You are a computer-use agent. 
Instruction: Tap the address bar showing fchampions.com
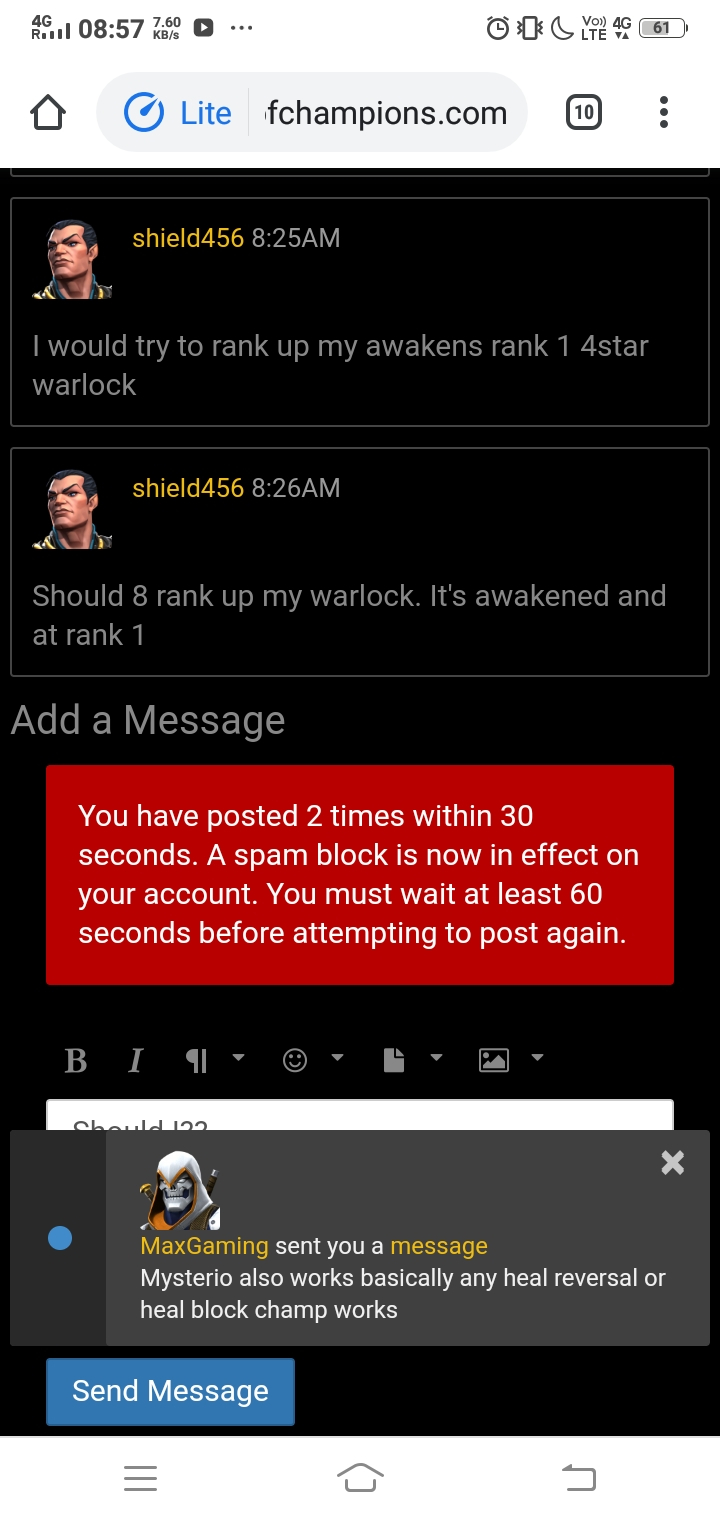[x=384, y=113]
